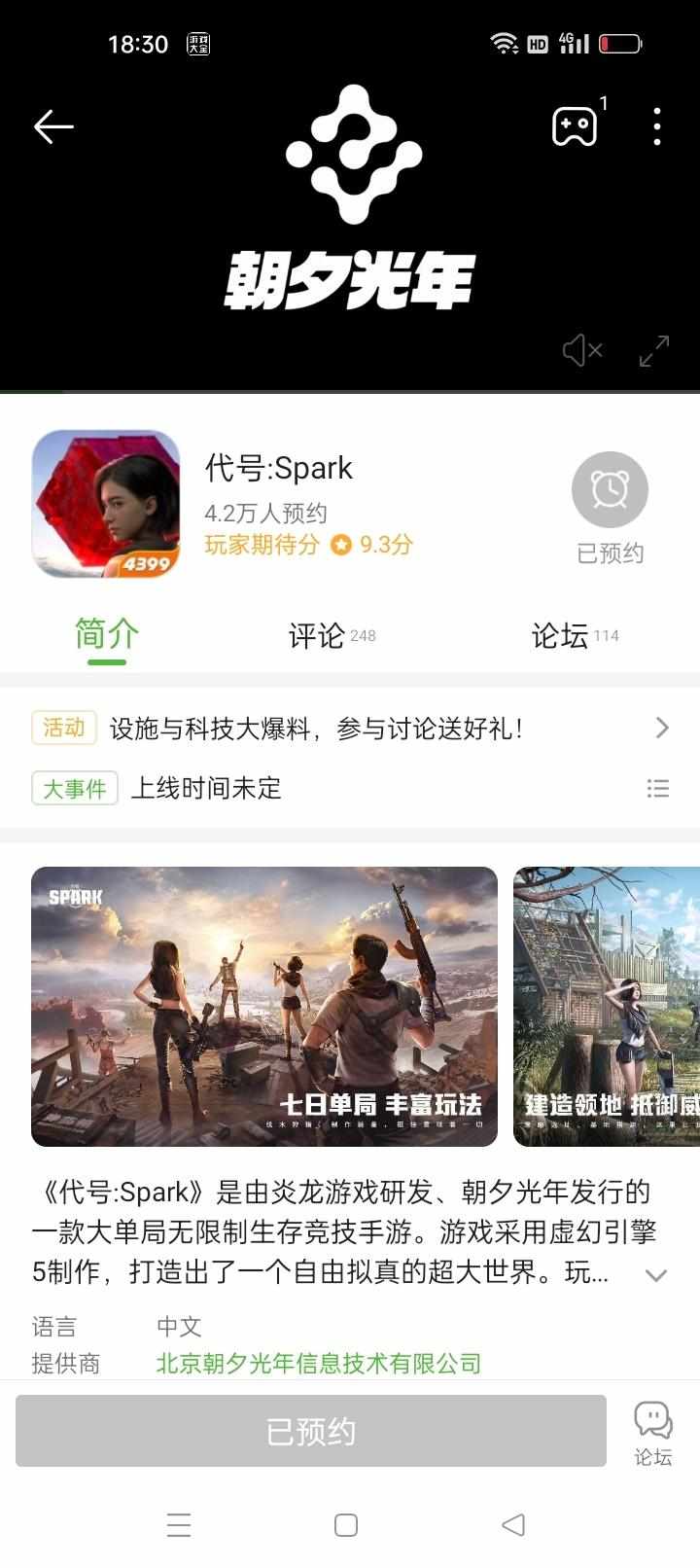Open the 论坛 chat icon at bottom
The width and height of the screenshot is (700, 1568).
tap(653, 1432)
